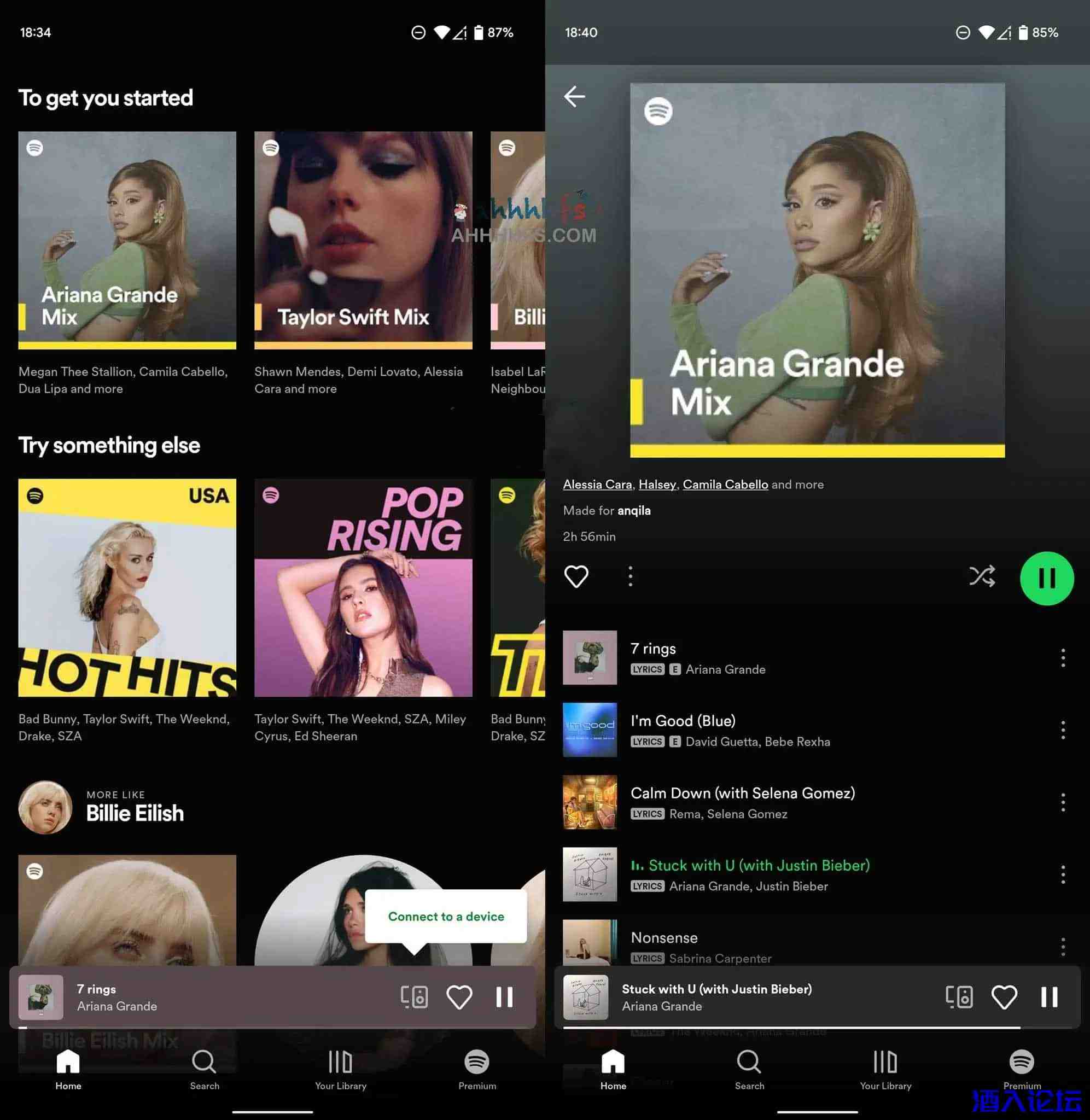Image resolution: width=1090 pixels, height=1120 pixels.
Task: Open the Ariana Grande Mix card on Home
Action: (127, 241)
